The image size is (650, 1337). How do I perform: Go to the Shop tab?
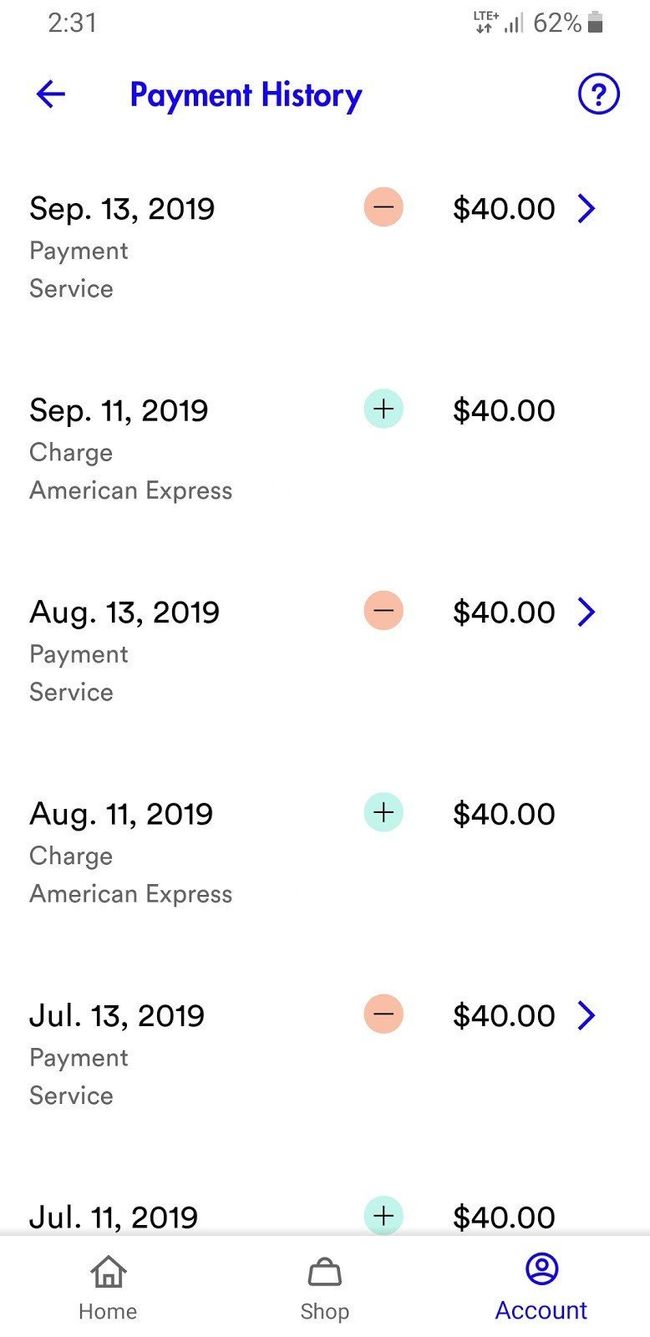(x=324, y=1288)
